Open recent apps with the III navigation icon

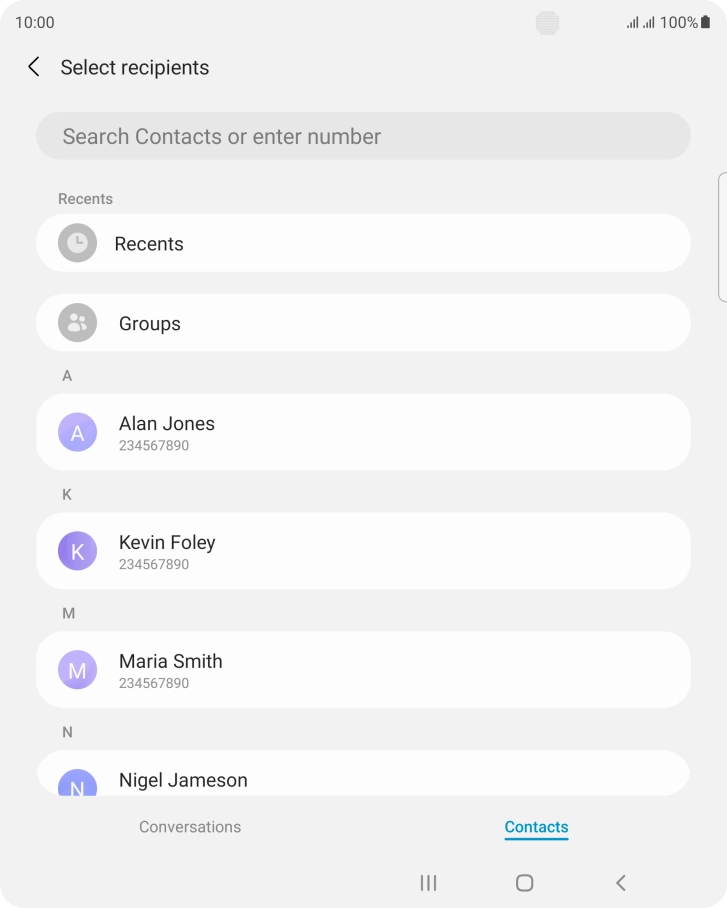tap(427, 883)
